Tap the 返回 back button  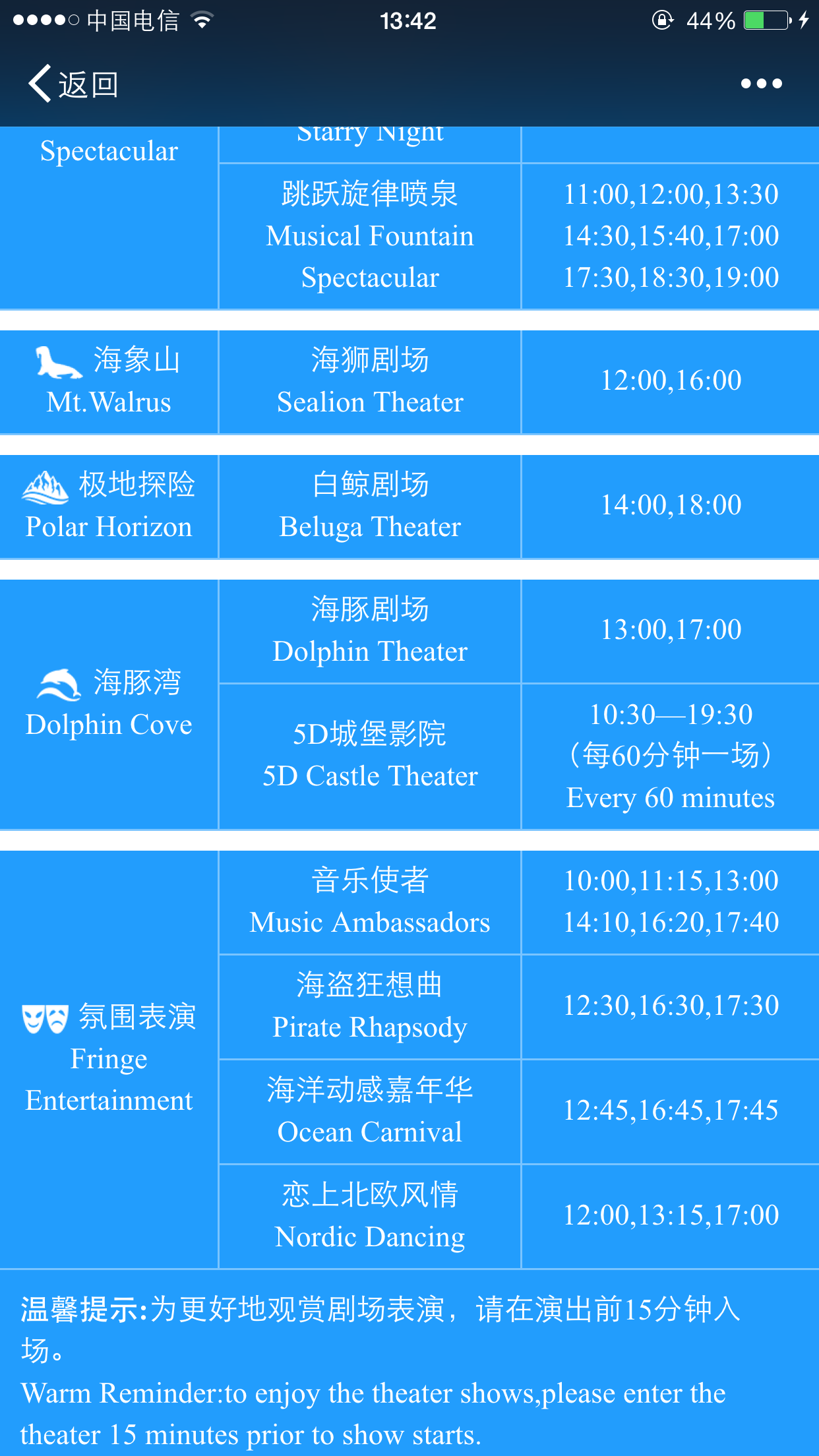[x=73, y=84]
